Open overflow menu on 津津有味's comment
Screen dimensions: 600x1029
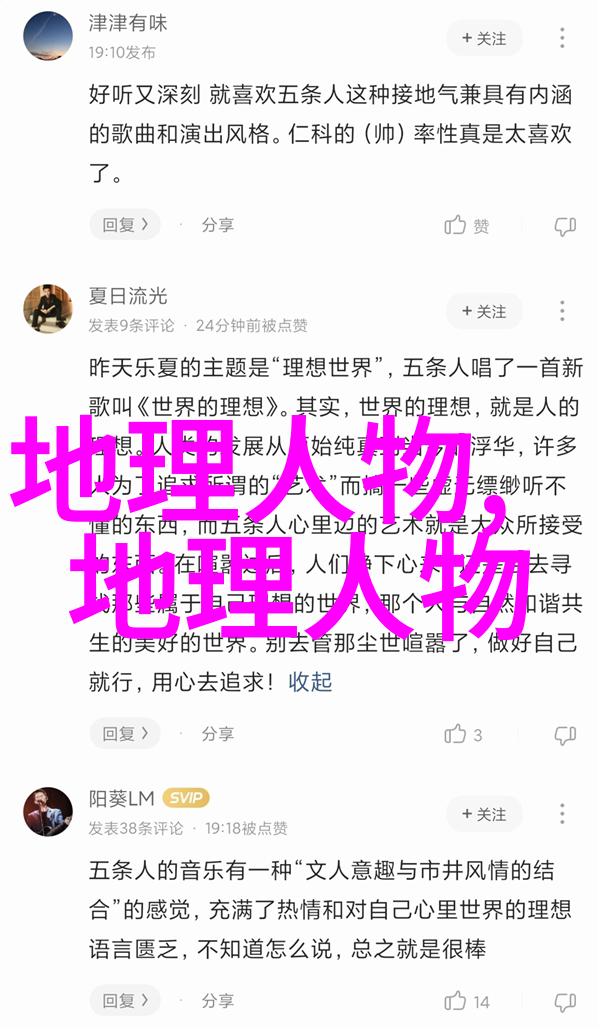pyautogui.click(x=565, y=38)
